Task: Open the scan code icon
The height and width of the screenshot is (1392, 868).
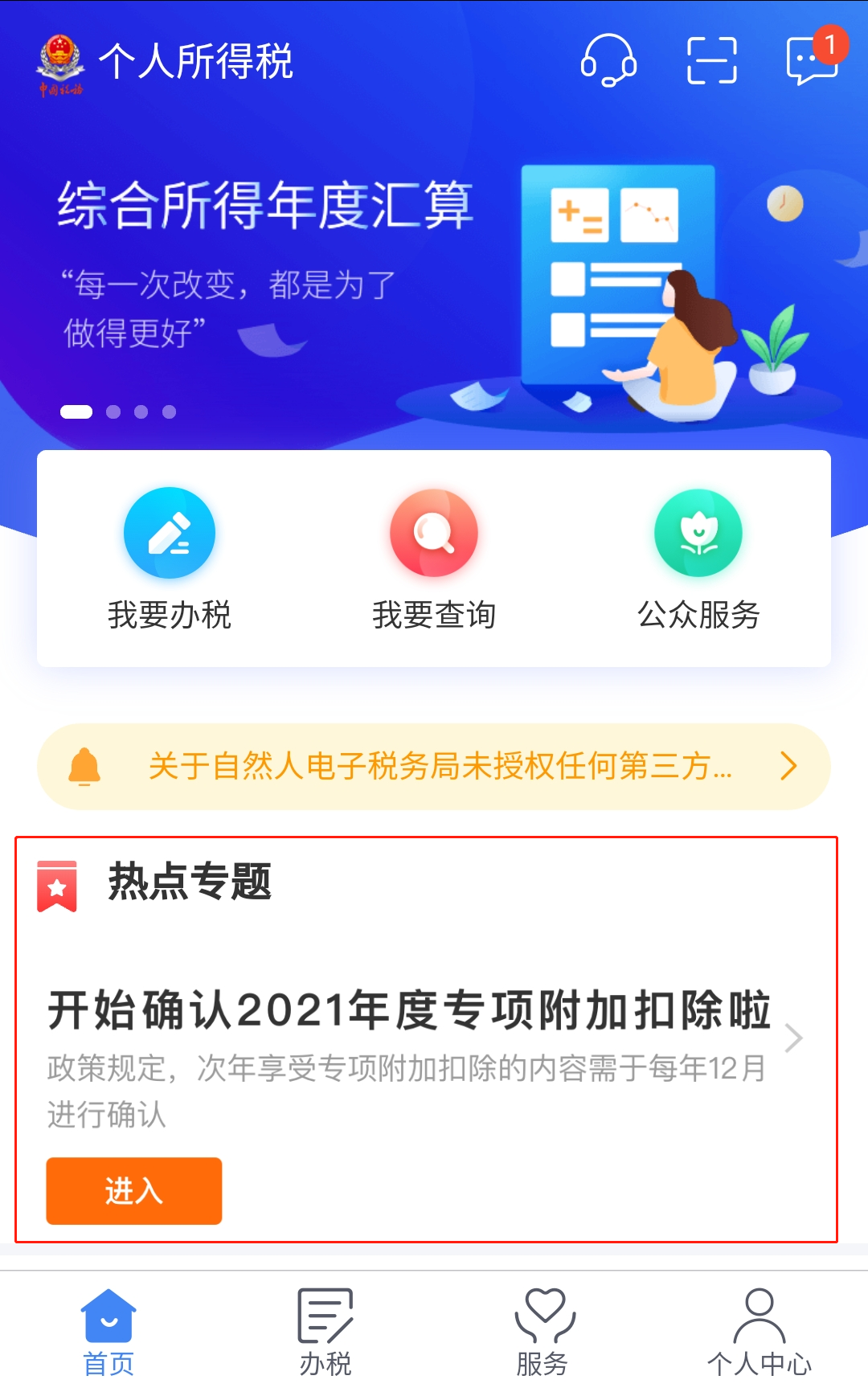Action: point(712,60)
